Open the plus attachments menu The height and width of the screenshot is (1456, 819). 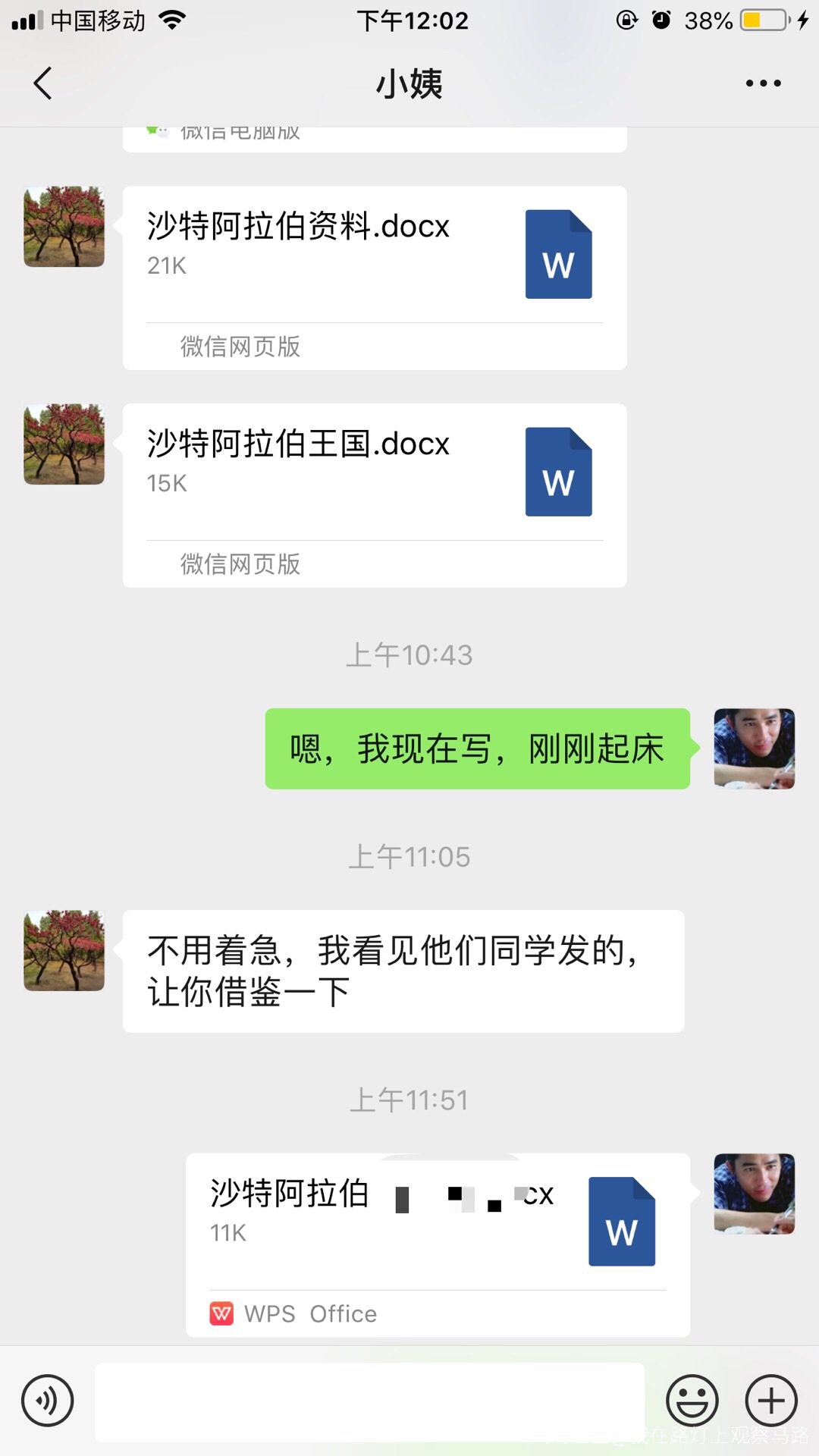tap(771, 1401)
